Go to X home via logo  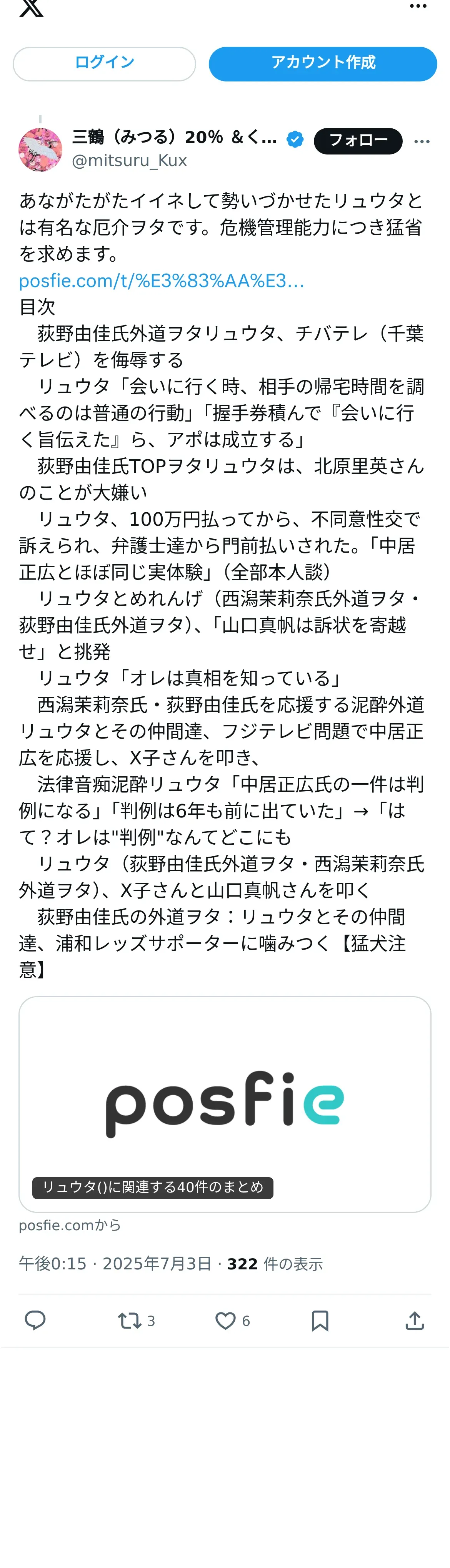(x=32, y=8)
